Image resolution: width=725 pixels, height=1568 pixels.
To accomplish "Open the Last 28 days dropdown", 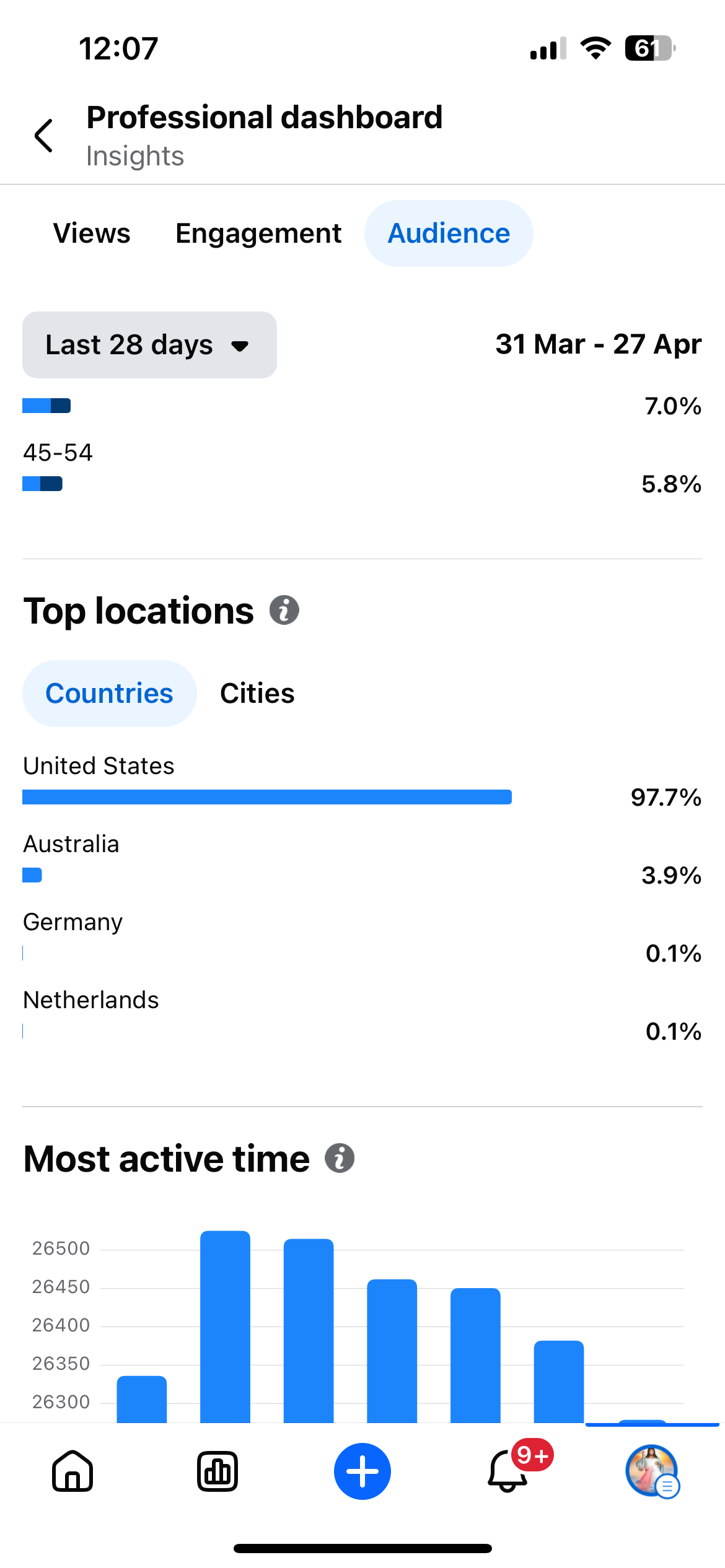I will coord(149,345).
